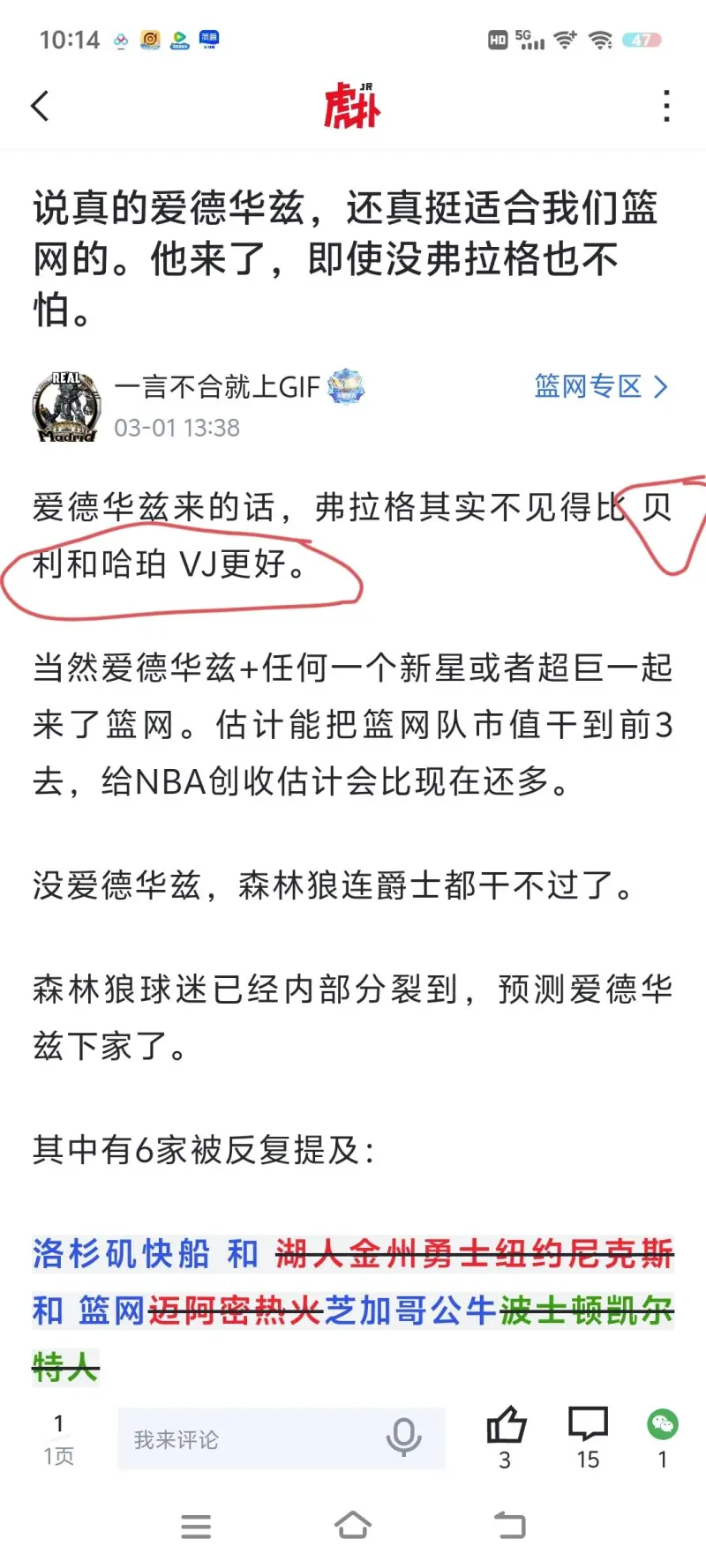Viewport: 706px width, 1568px height.
Task: Open author 一言不合就上GIF's profile avatar
Action: coord(66,407)
